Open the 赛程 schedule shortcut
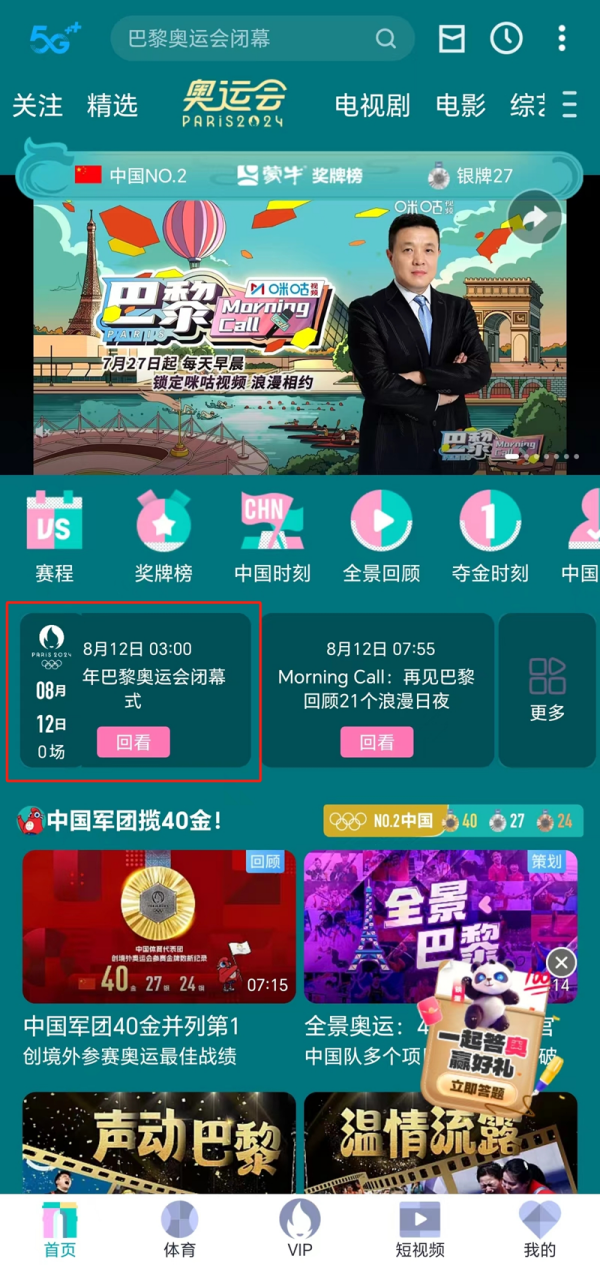Image resolution: width=600 pixels, height=1265 pixels. [54, 538]
